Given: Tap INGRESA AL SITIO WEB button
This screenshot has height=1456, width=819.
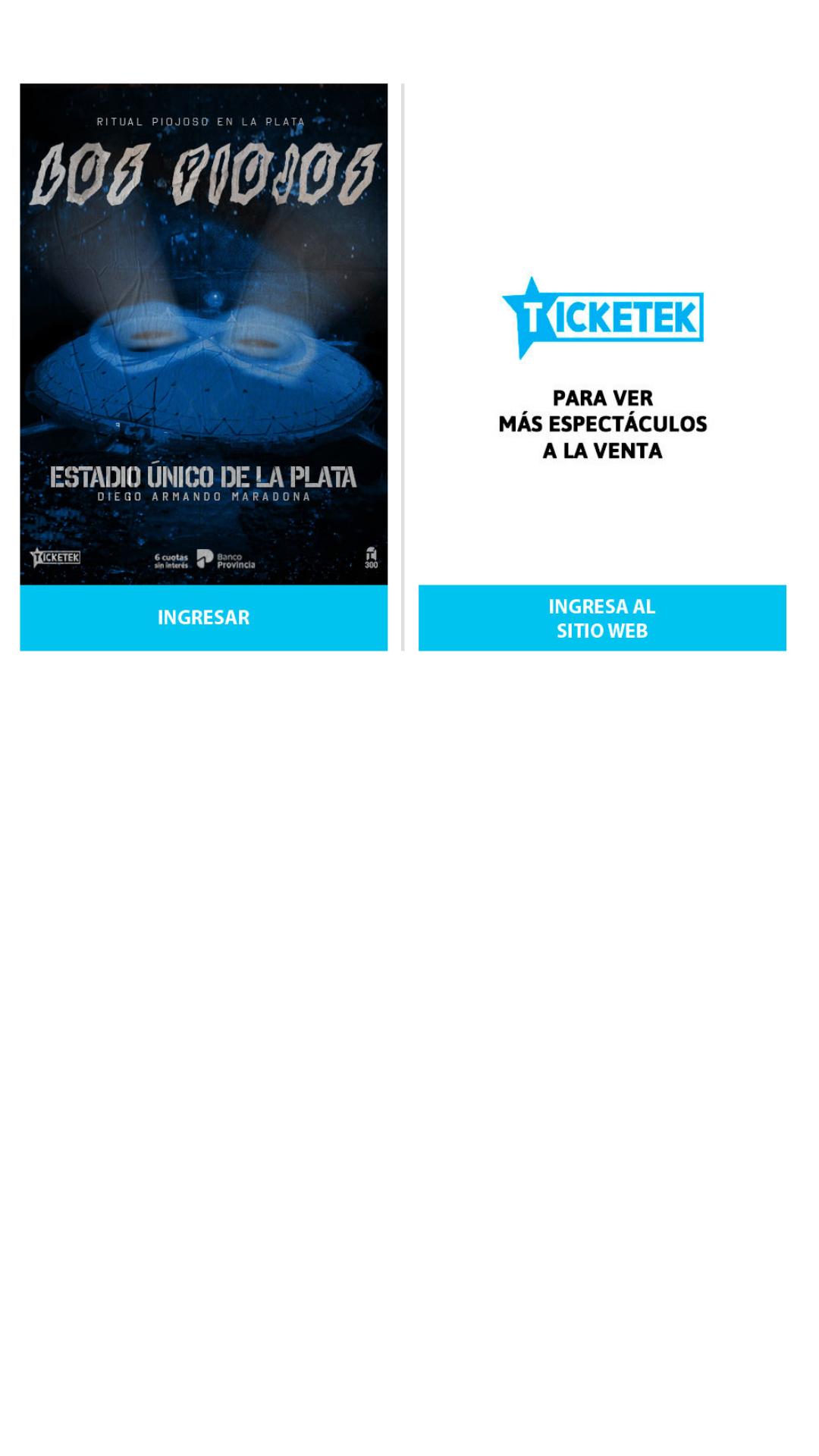Looking at the screenshot, I should [x=602, y=617].
